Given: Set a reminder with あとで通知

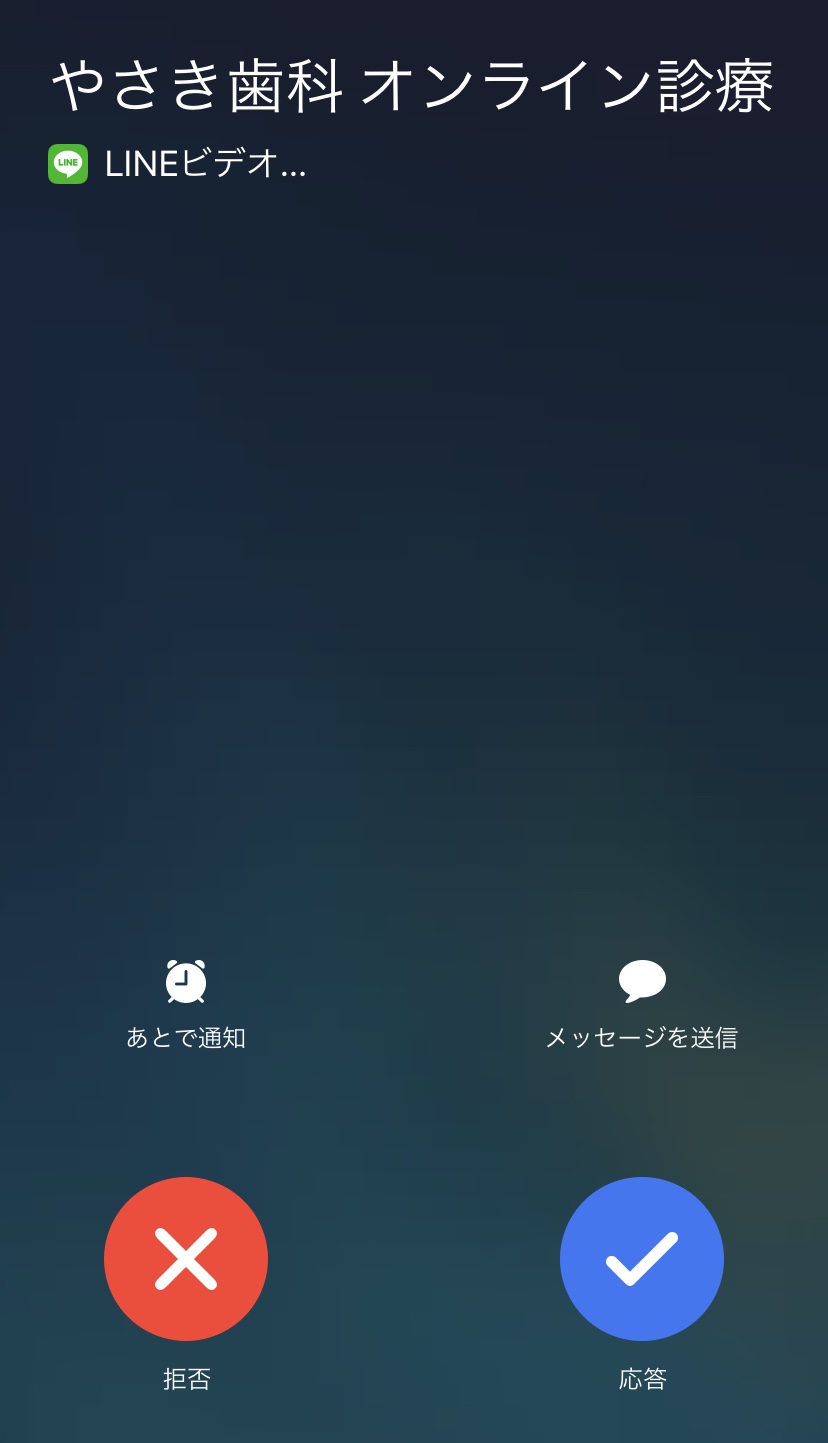Looking at the screenshot, I should [x=186, y=1003].
